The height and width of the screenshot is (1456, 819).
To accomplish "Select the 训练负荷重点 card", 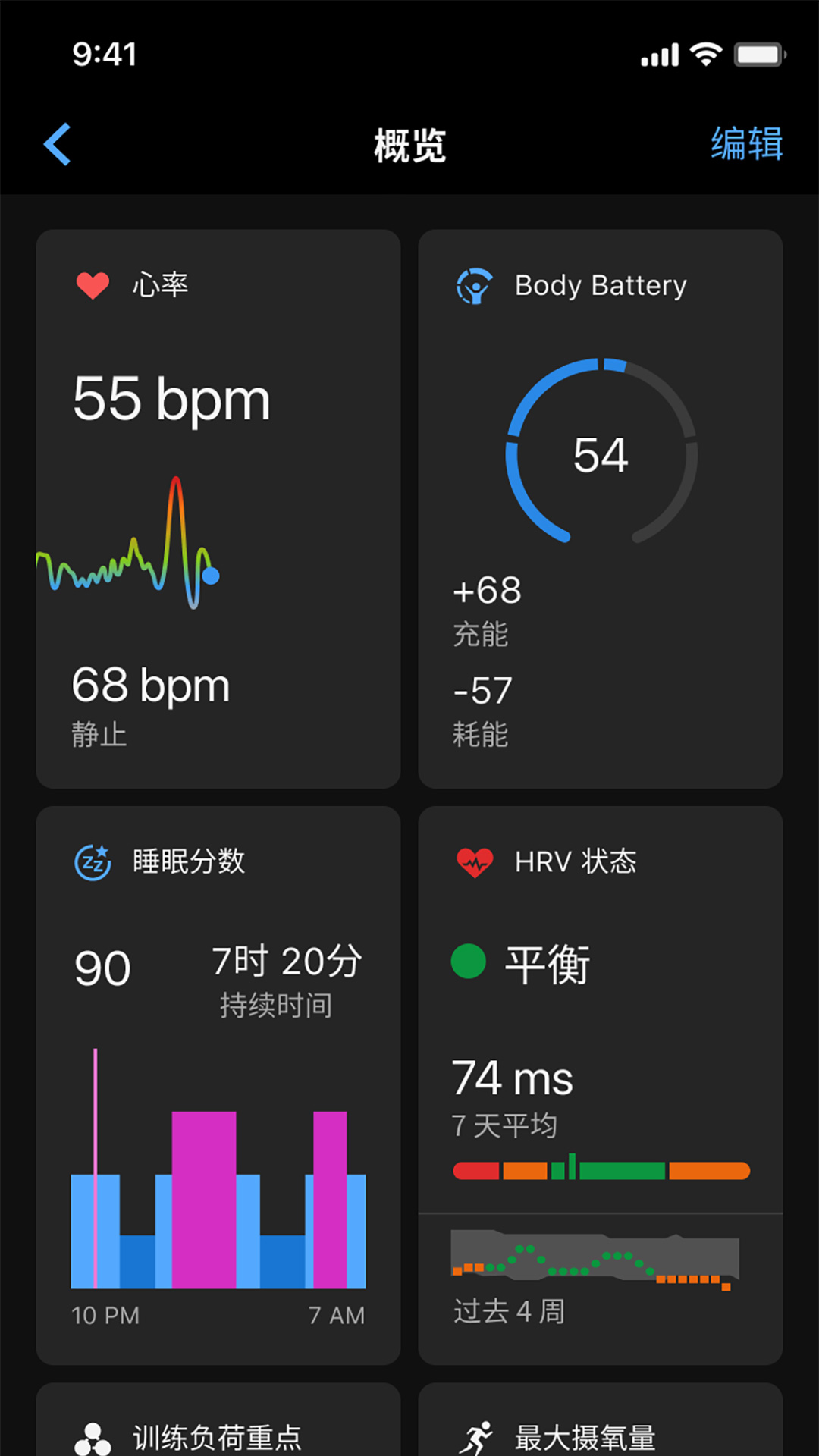I will click(x=218, y=1426).
